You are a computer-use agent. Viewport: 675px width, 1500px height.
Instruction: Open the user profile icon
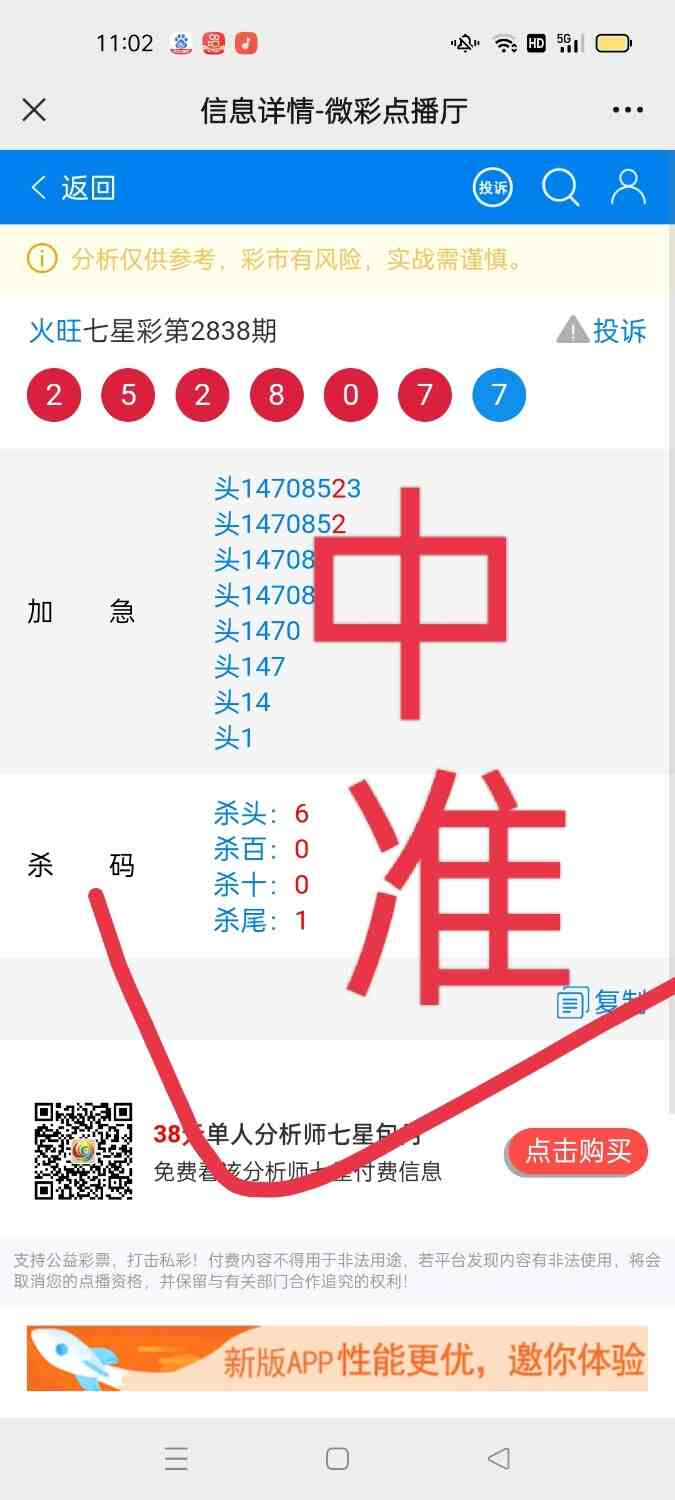coord(628,187)
